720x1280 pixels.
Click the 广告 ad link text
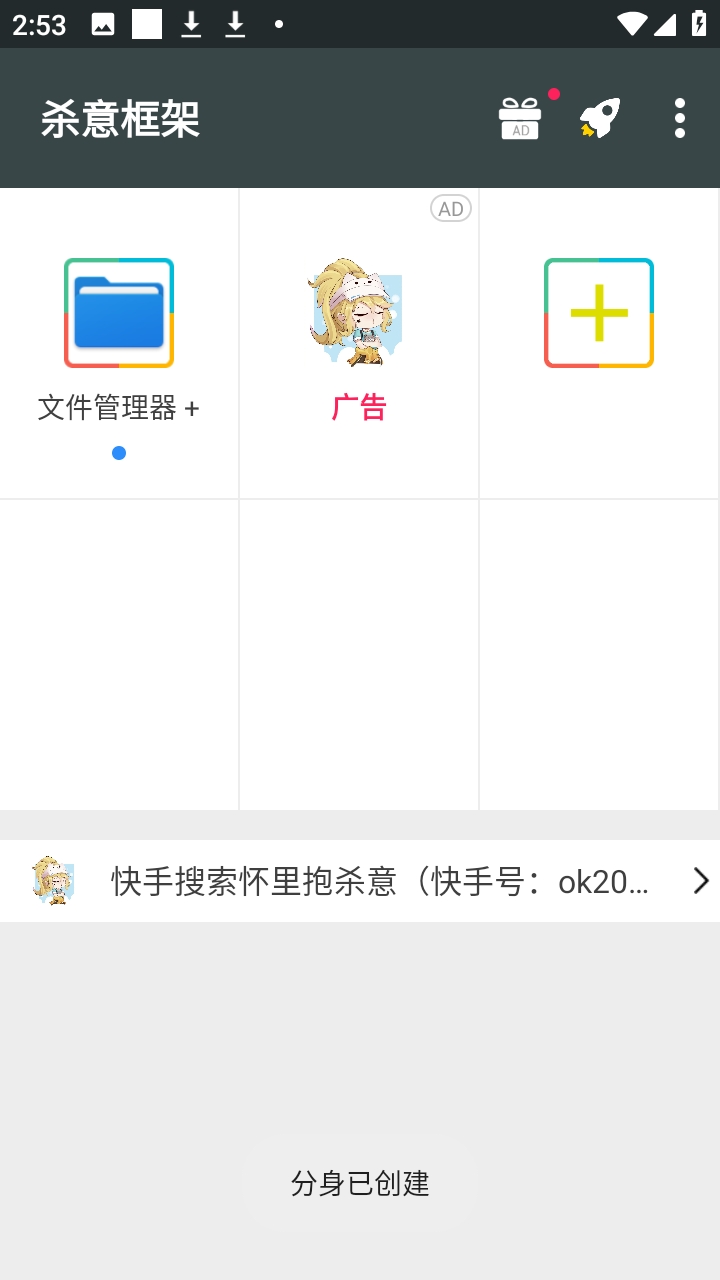(359, 408)
